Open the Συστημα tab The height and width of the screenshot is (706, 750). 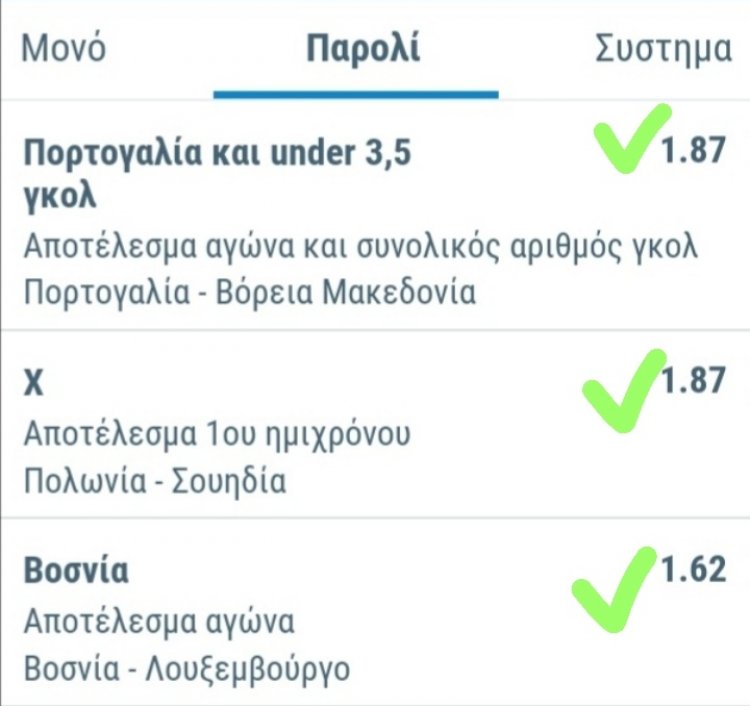(x=663, y=49)
